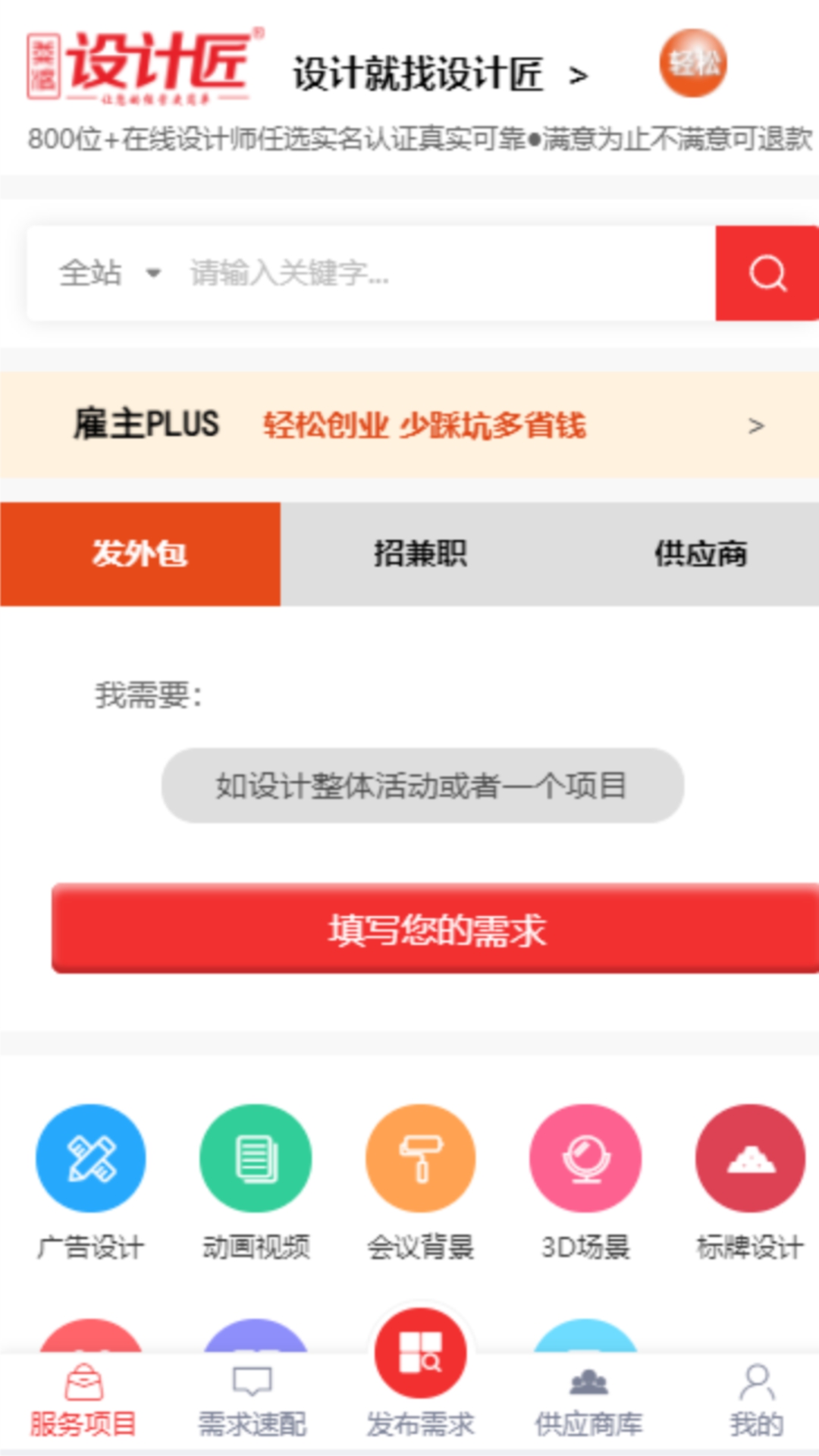Switch to the 招兼职 tab
The height and width of the screenshot is (1456, 819).
[x=422, y=554]
